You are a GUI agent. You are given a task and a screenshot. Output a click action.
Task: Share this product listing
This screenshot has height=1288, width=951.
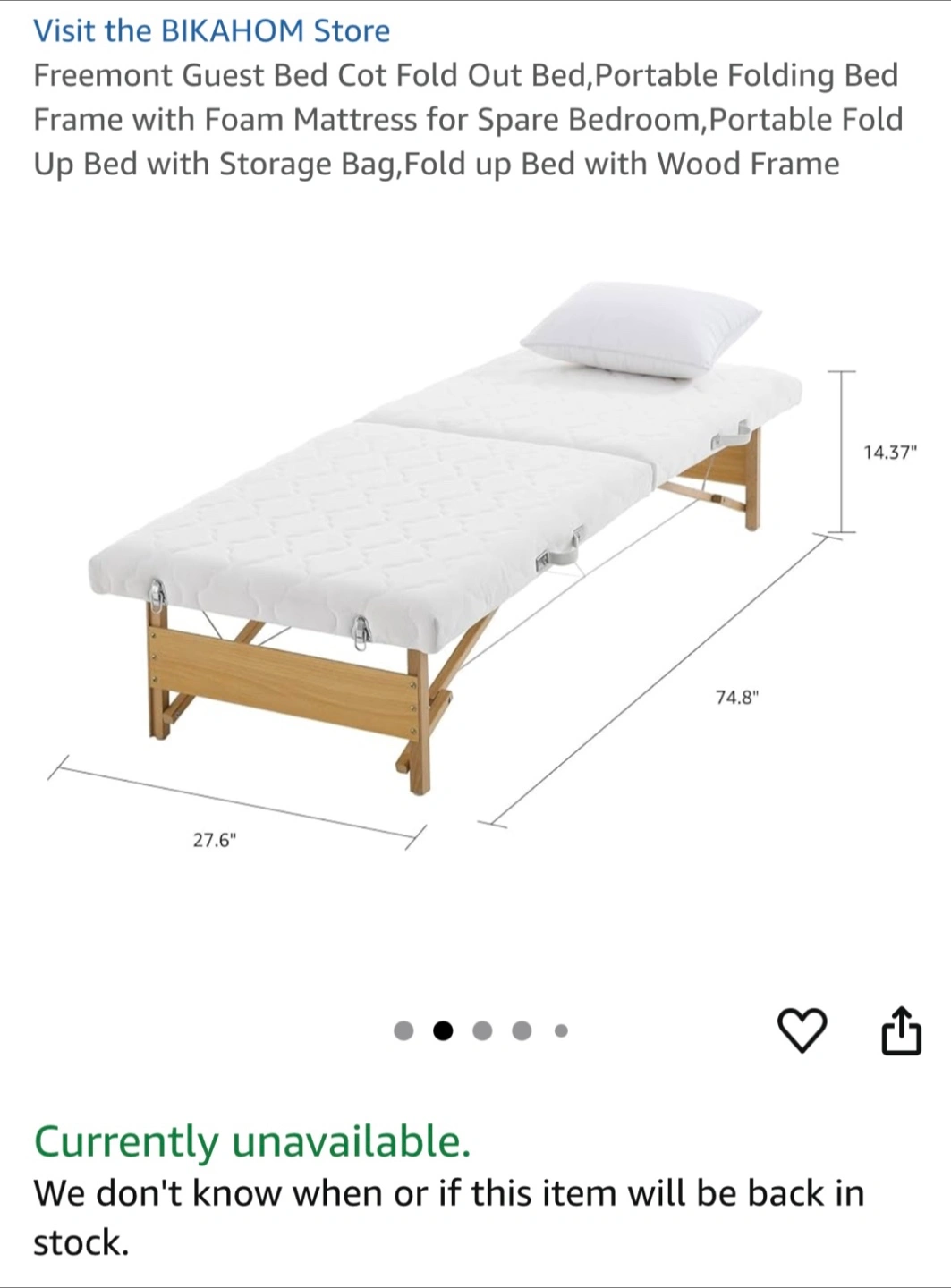pos(901,1030)
